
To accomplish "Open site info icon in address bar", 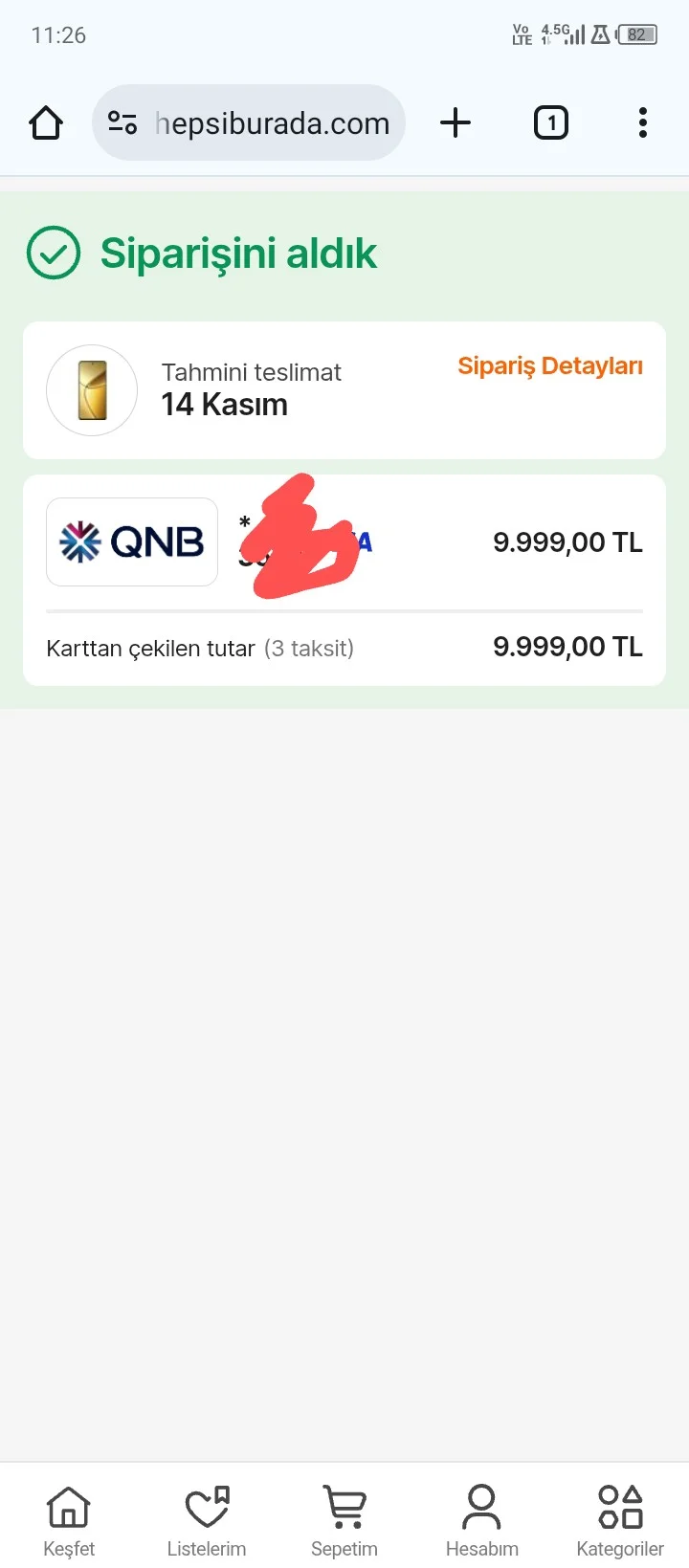I will point(122,123).
